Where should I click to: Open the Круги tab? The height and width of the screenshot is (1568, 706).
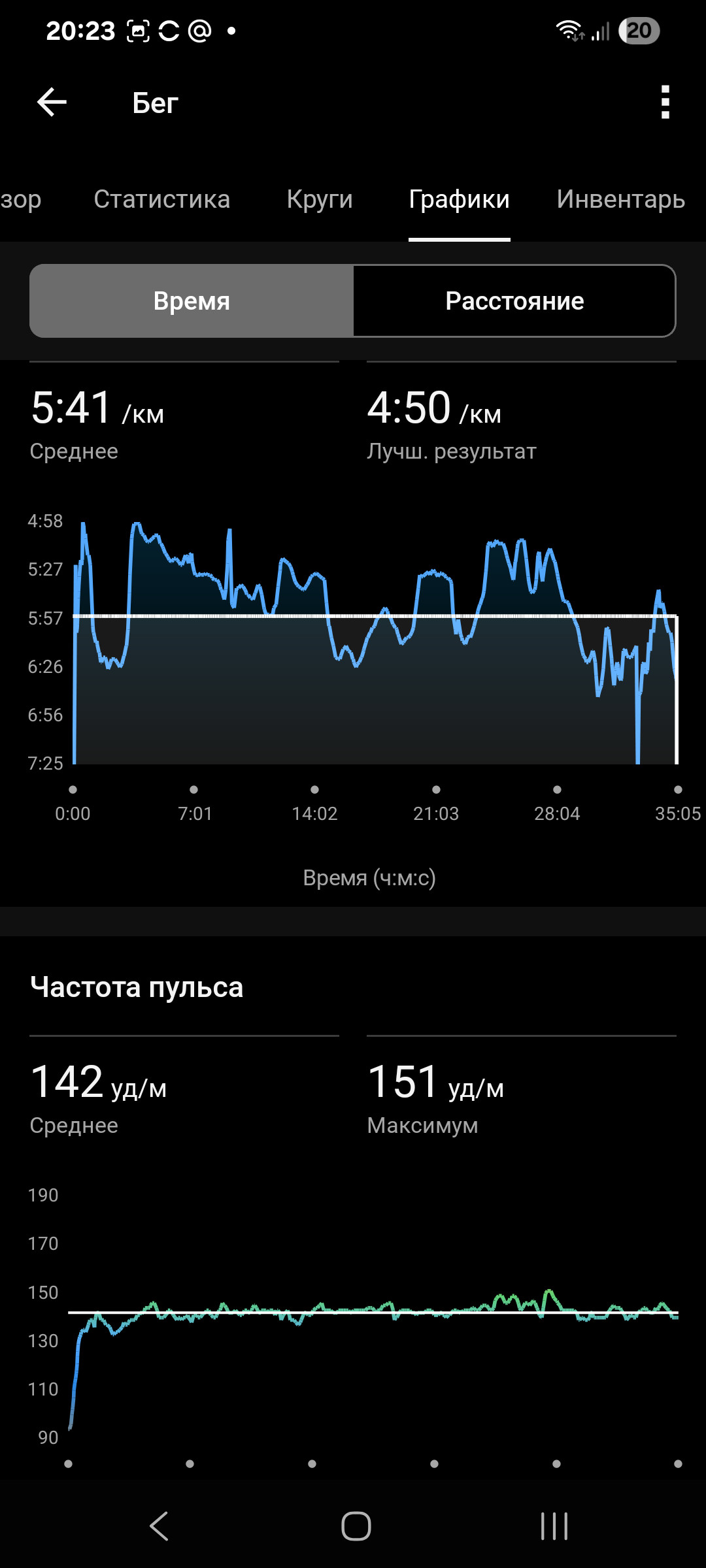pos(320,199)
